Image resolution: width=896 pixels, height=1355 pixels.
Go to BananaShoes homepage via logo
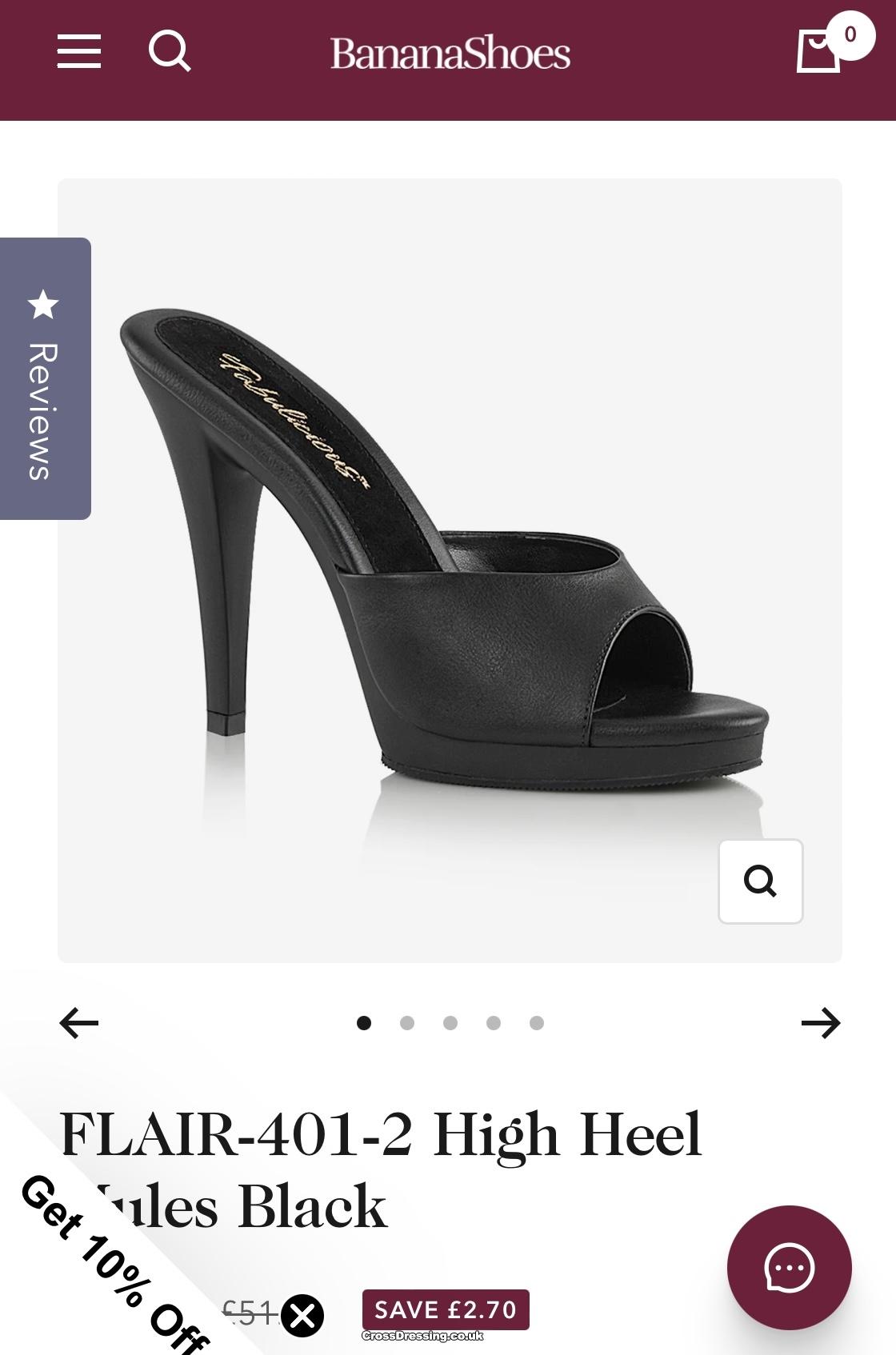(450, 54)
